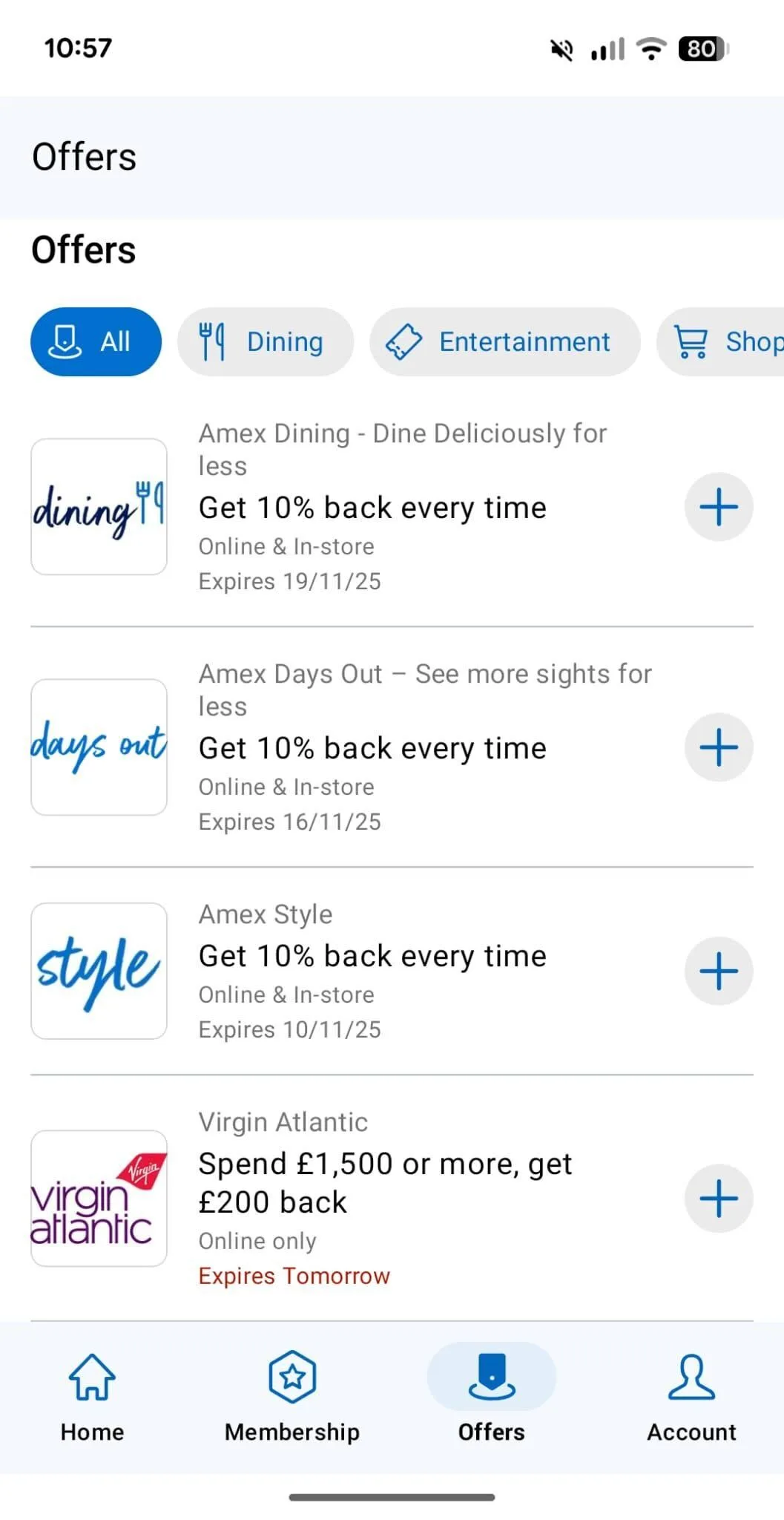Select the All offers filter chip
This screenshot has height=1520, width=784.
point(96,342)
